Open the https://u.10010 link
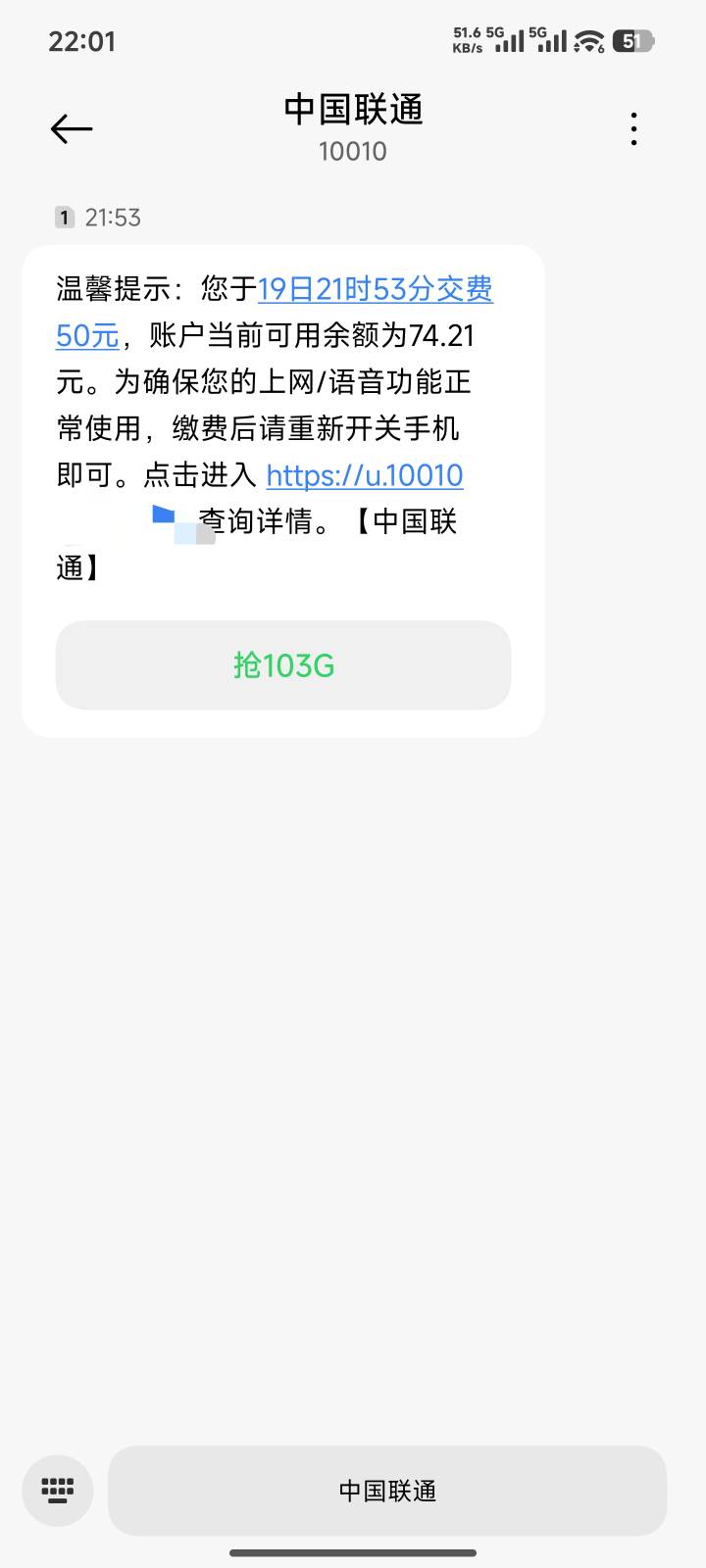The height and width of the screenshot is (1568, 706). (365, 475)
